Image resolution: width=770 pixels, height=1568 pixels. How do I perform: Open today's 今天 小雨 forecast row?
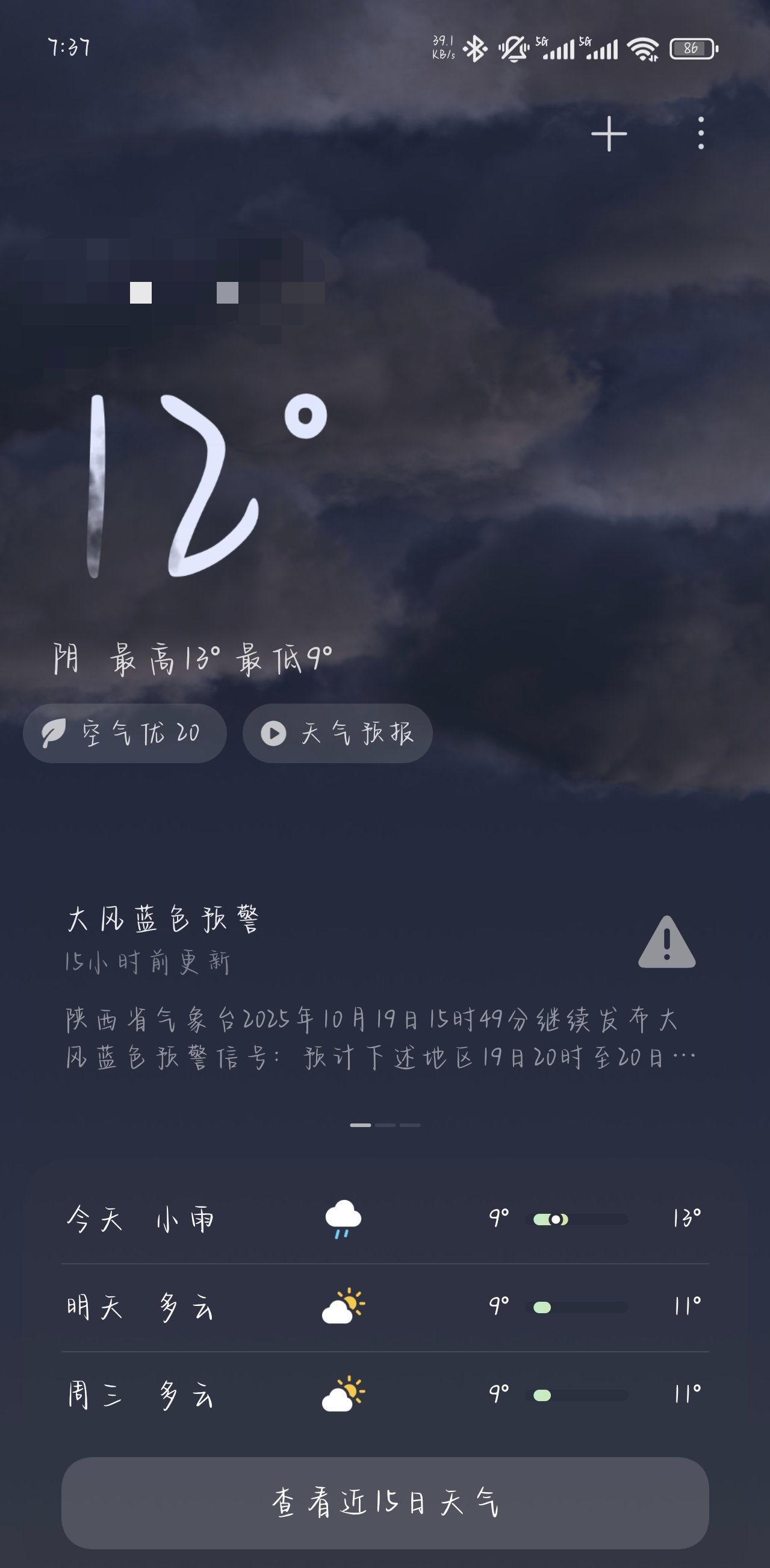coord(384,1219)
